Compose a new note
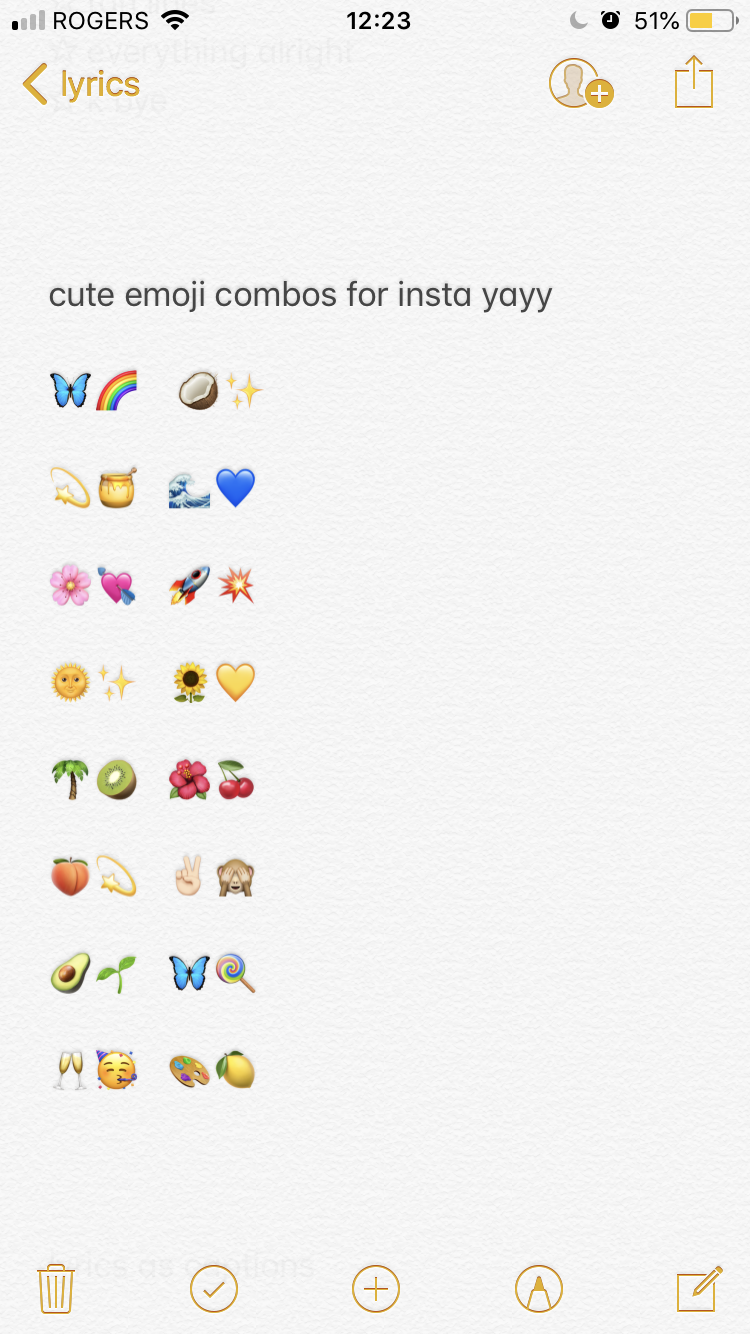750x1334 pixels. tap(699, 1289)
